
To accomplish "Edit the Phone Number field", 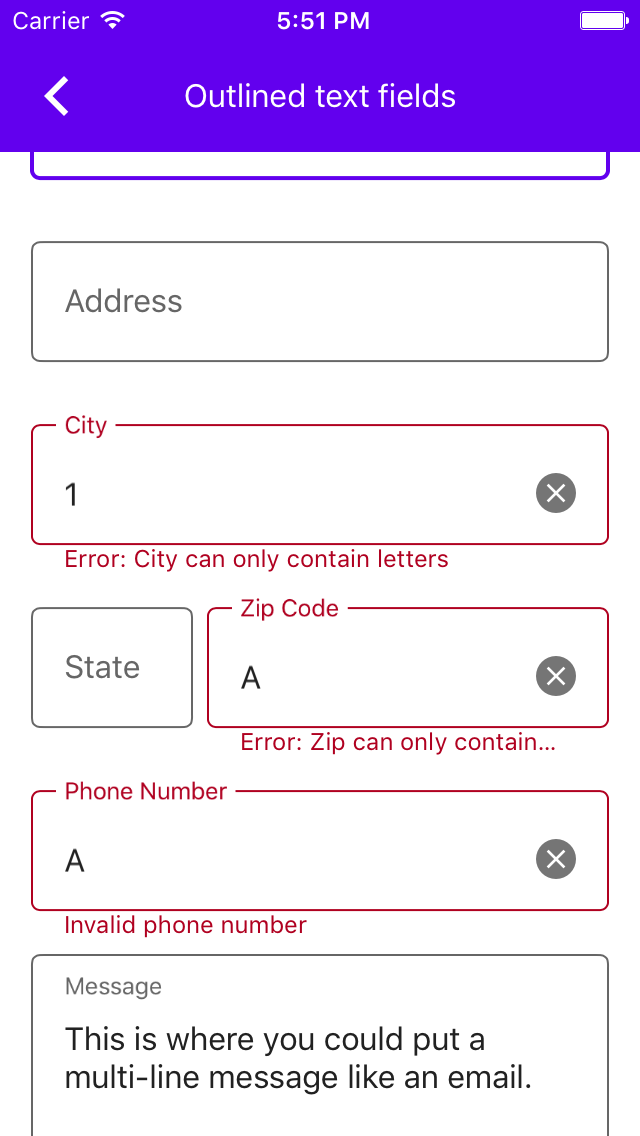I will [290, 860].
